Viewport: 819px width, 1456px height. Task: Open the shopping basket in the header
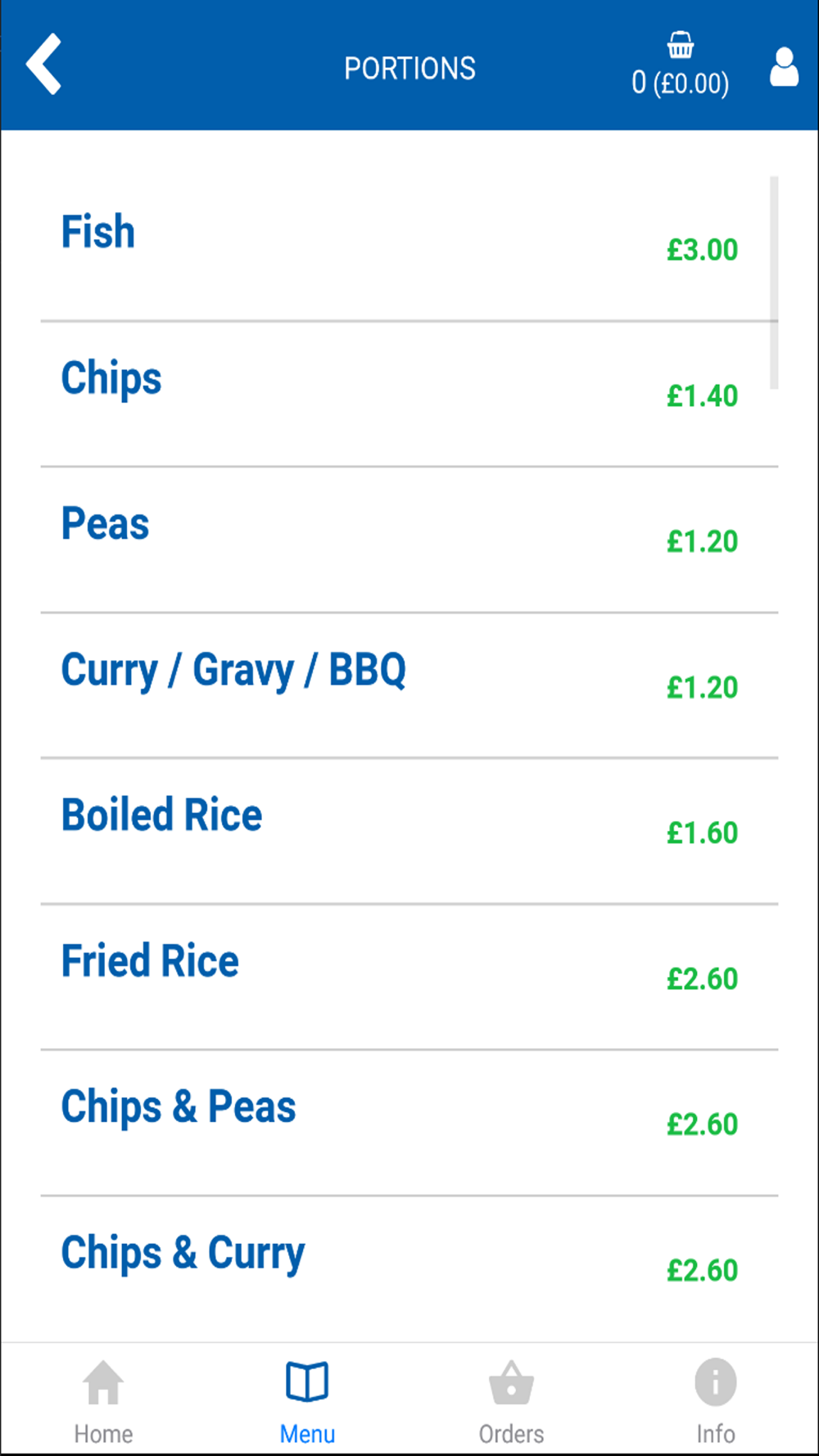[x=680, y=65]
